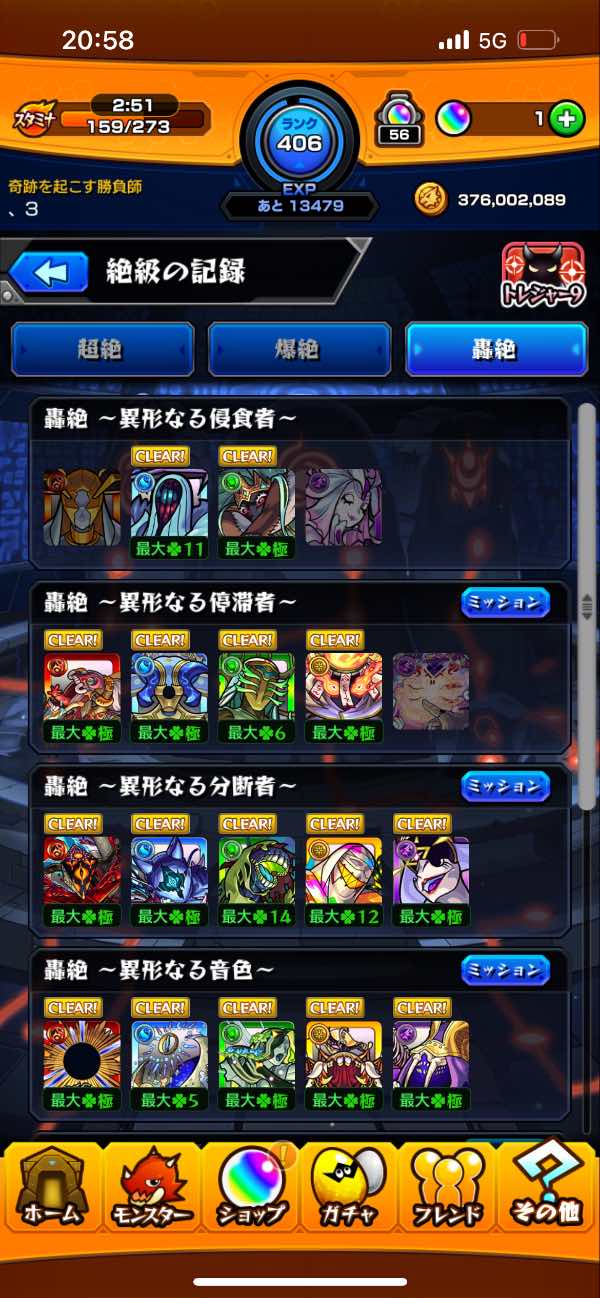The image size is (600, 1298).
Task: Select purple monster in 異形なる分断者 row
Action: click(432, 871)
